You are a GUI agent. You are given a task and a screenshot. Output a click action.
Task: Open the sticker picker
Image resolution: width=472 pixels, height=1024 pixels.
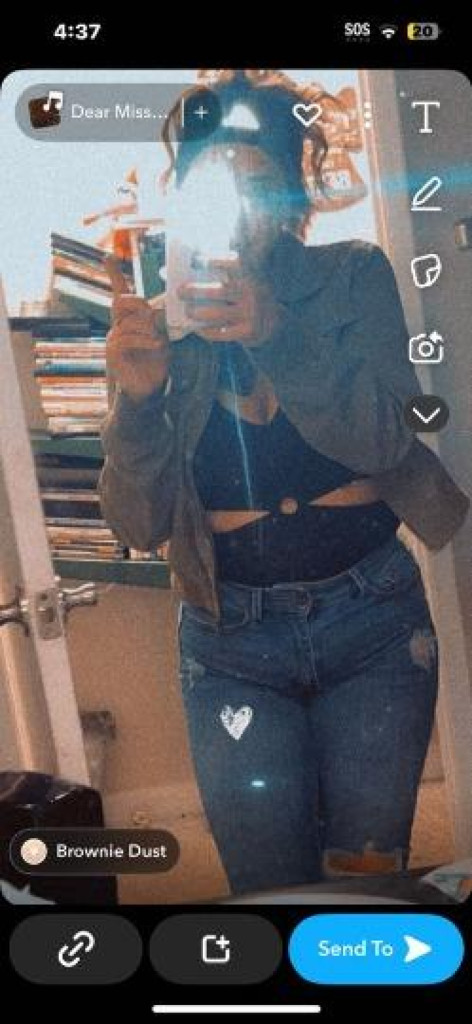tap(426, 271)
